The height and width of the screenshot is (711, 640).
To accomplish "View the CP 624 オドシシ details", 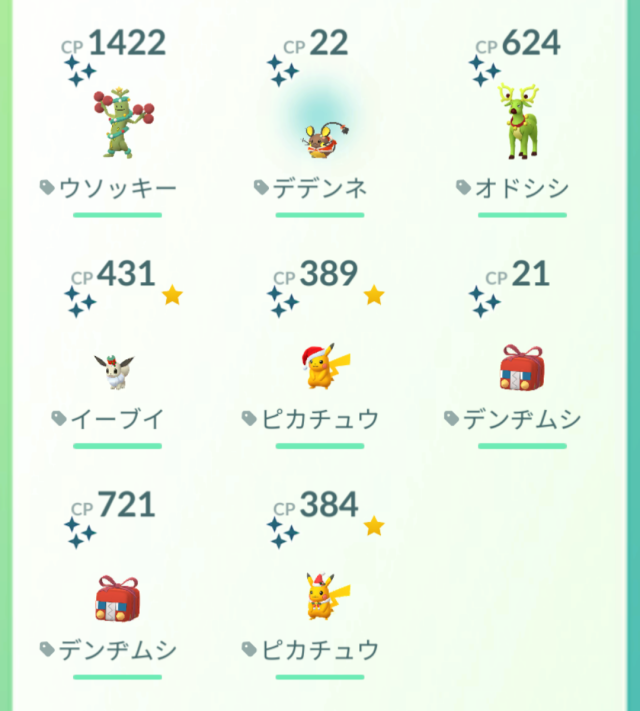I will (x=521, y=124).
